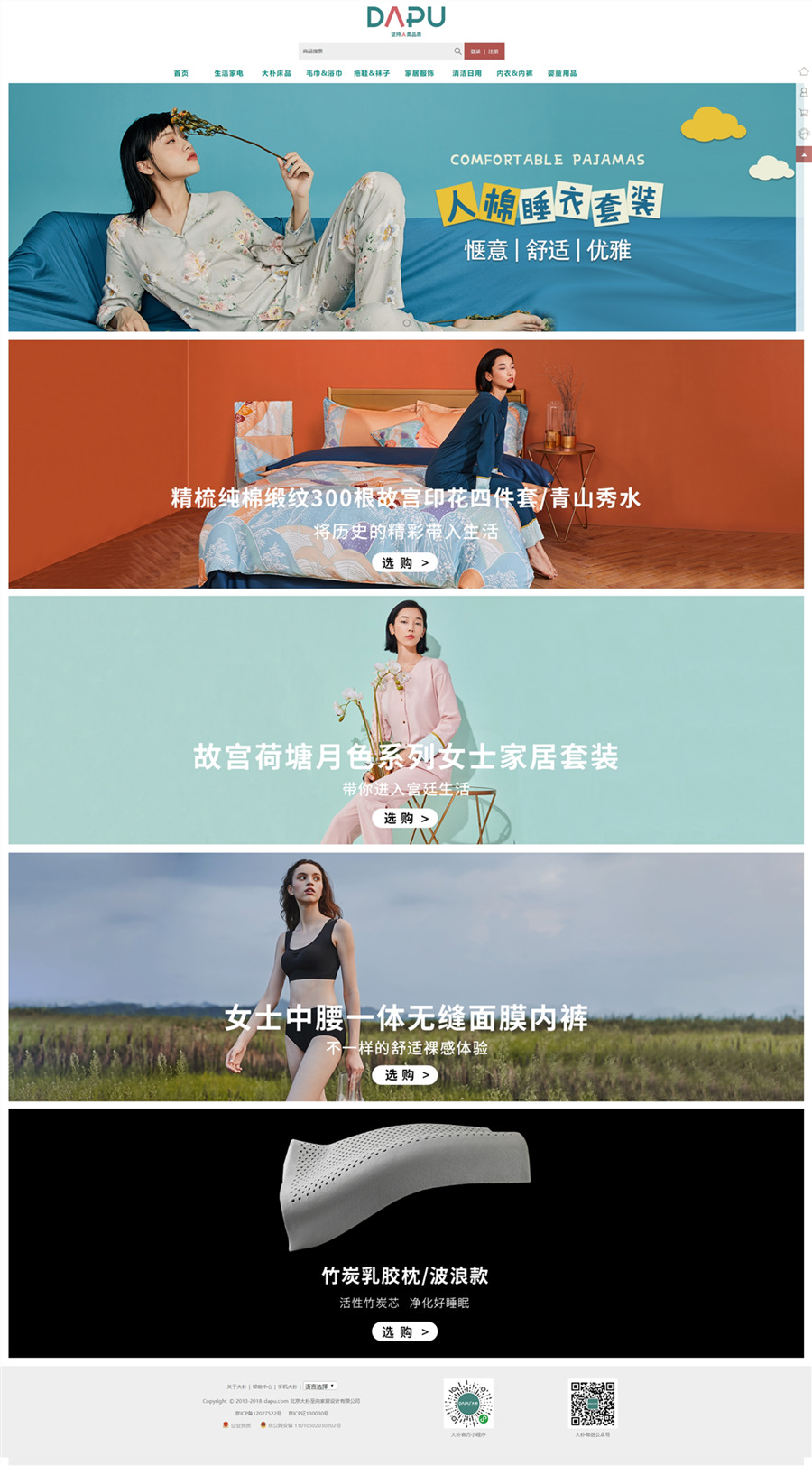The image size is (812, 1466).
Task: Tap 选购 under 故宫荷塘月色系列女士家居套装
Action: (405, 818)
